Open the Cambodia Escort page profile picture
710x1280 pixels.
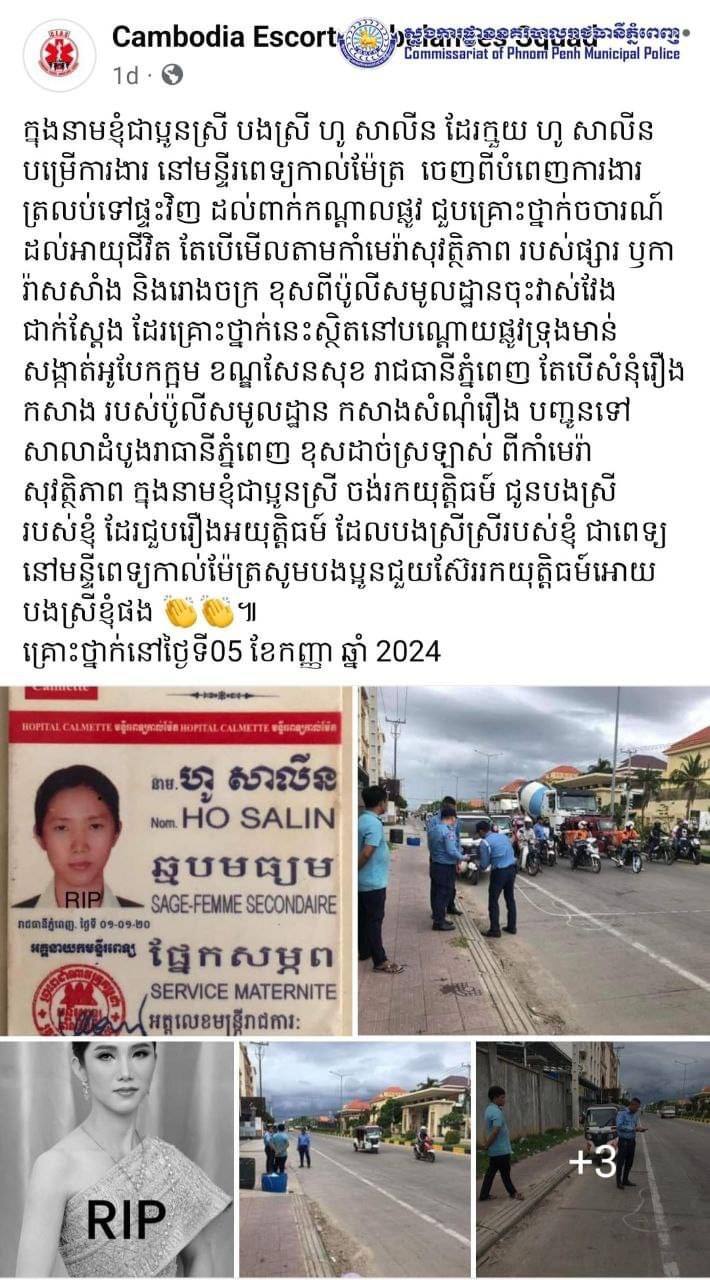point(58,54)
